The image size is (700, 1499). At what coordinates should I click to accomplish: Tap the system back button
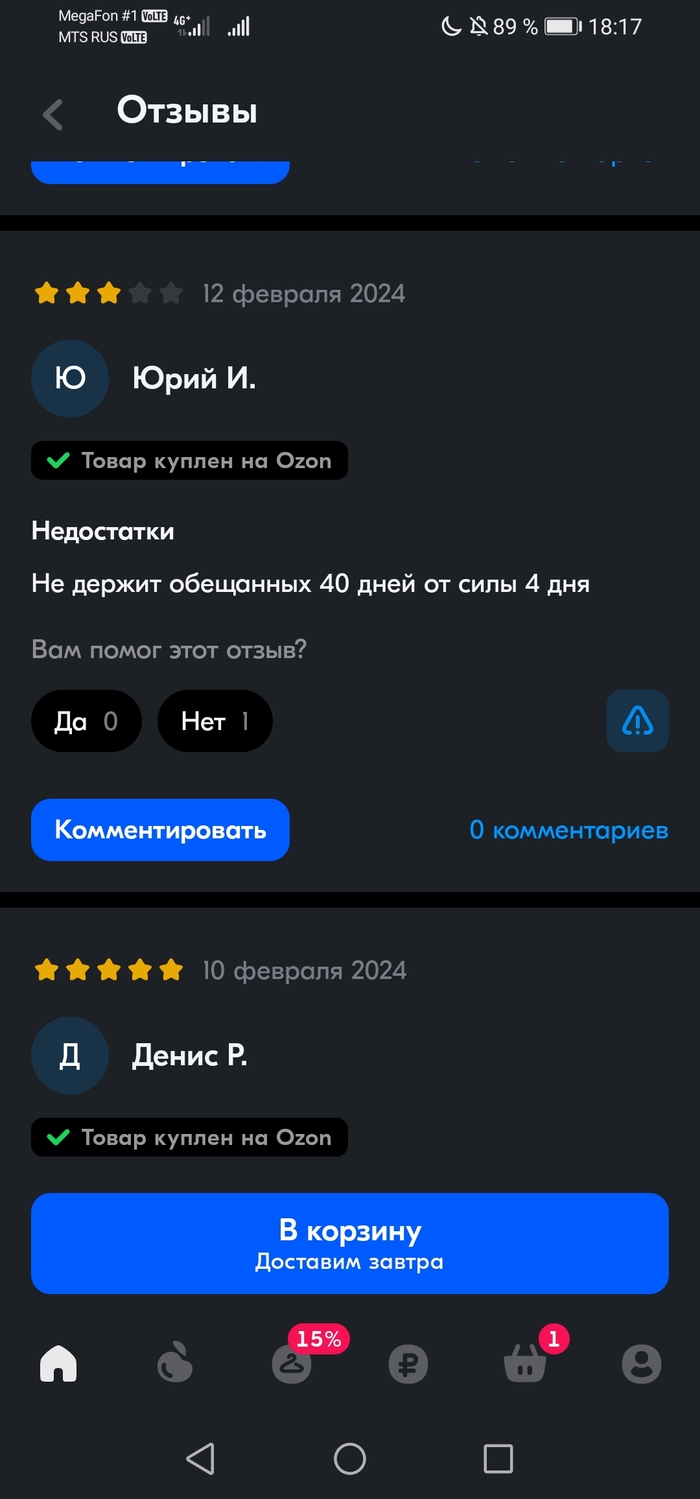coord(201,1459)
